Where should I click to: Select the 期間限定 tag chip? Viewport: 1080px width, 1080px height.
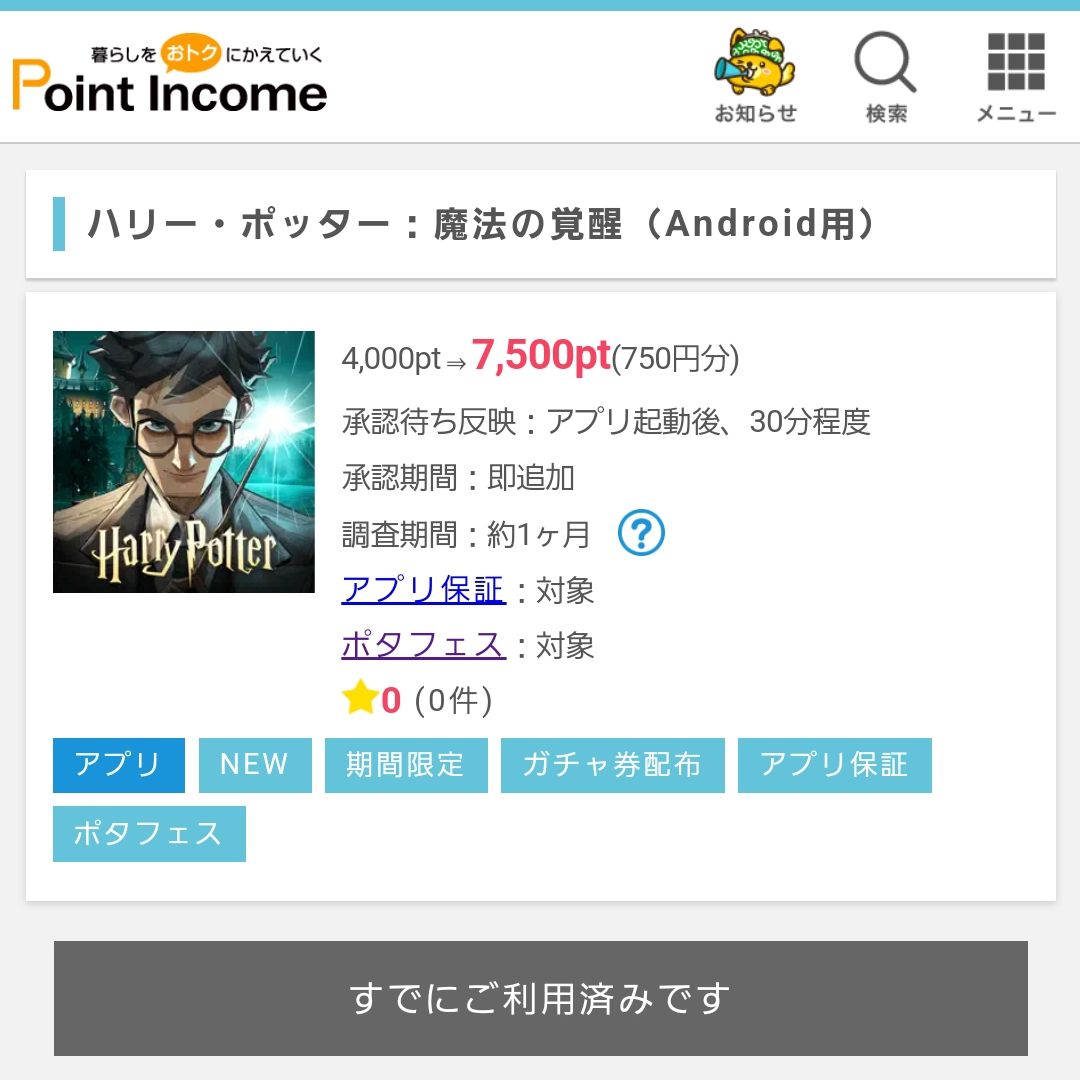[406, 765]
